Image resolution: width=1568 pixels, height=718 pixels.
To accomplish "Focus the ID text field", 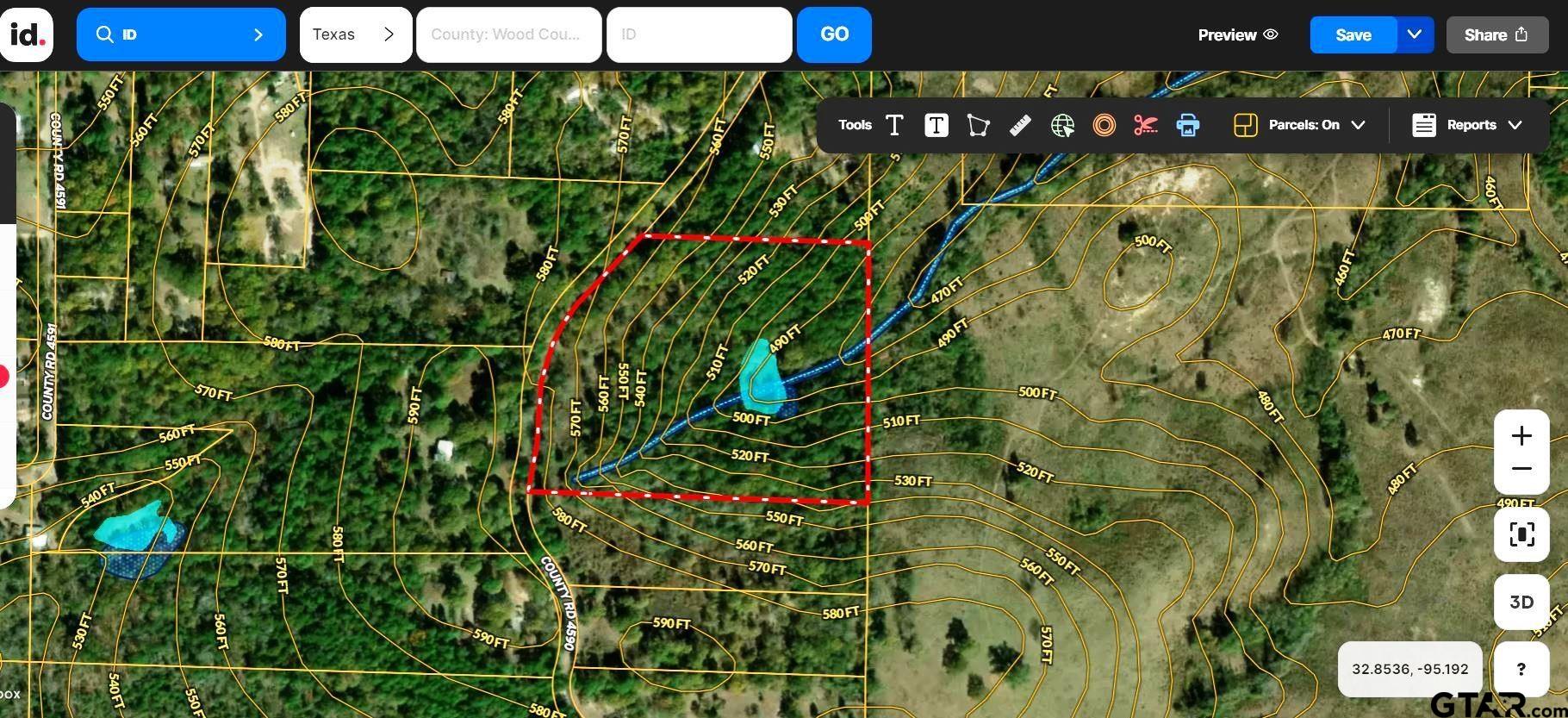I will [x=699, y=34].
